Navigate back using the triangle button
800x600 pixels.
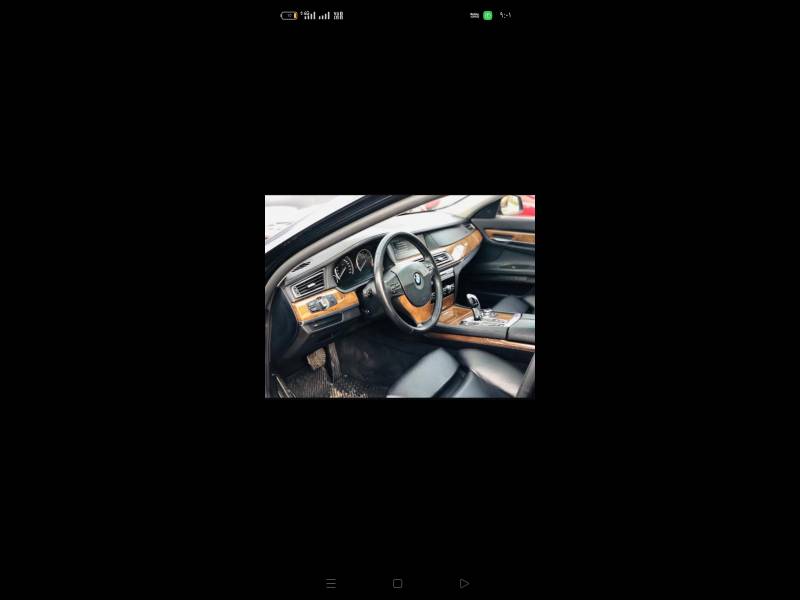[x=464, y=583]
